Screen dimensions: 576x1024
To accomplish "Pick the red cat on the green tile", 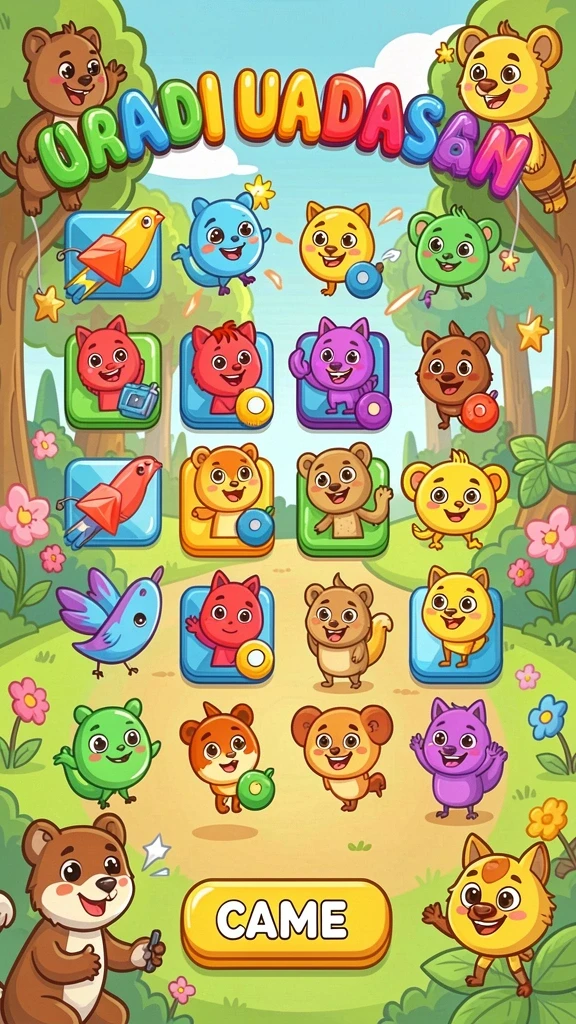I will click(x=113, y=372).
